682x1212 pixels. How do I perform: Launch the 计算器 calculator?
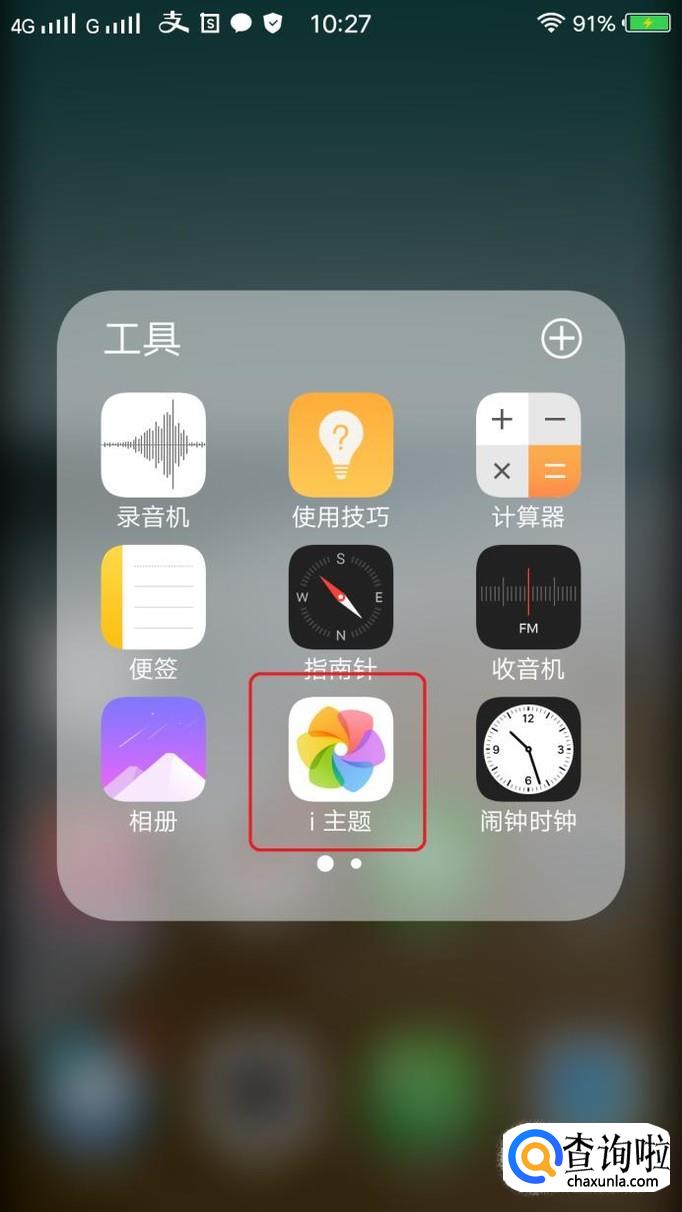[x=528, y=445]
